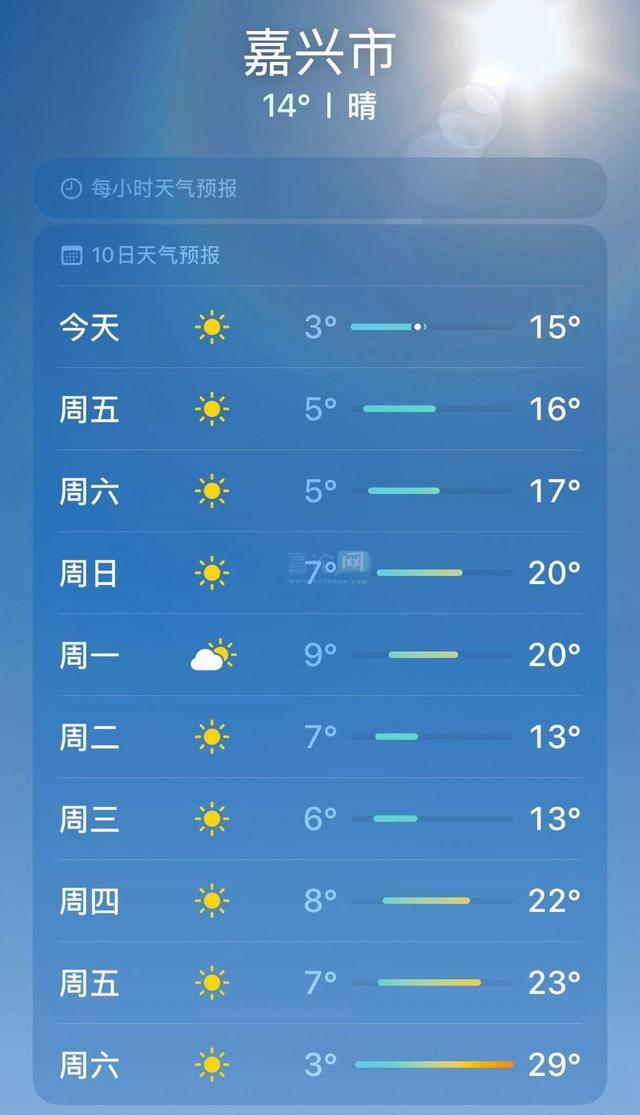640x1115 pixels.
Task: Open the 周六 row with 17° high
Action: tap(320, 491)
